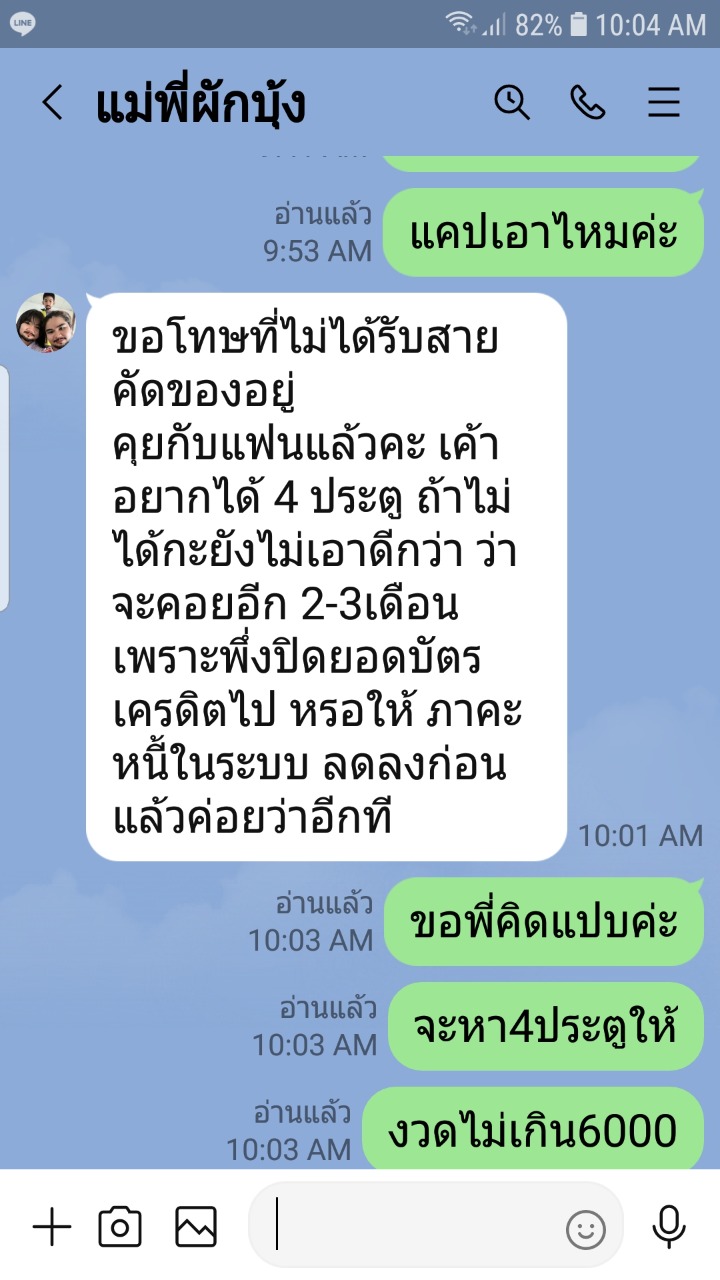Viewport: 720px width, 1280px height.
Task: Record a voice message with the microphone
Action: (x=669, y=1227)
